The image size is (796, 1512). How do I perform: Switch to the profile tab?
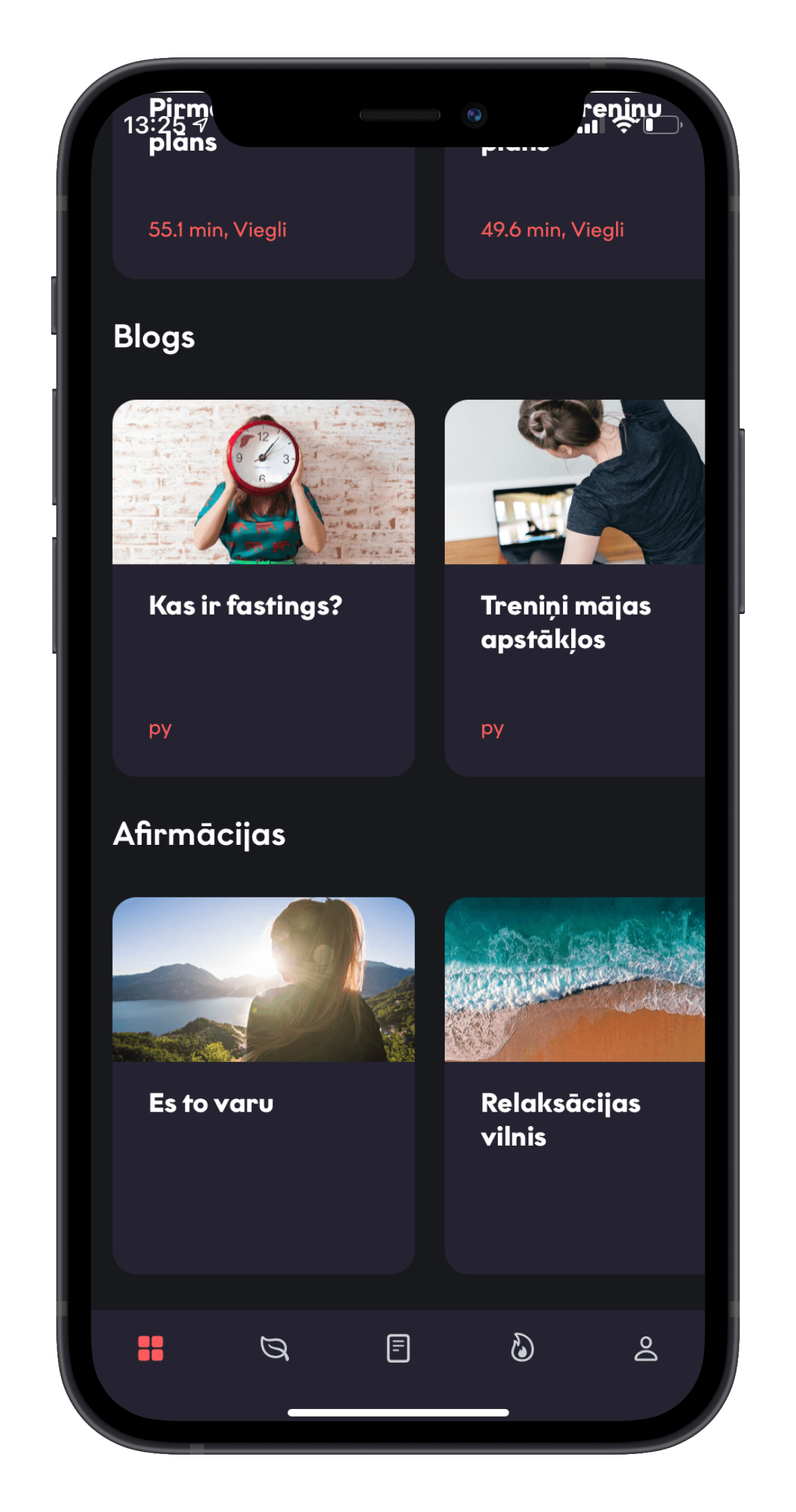(646, 1348)
